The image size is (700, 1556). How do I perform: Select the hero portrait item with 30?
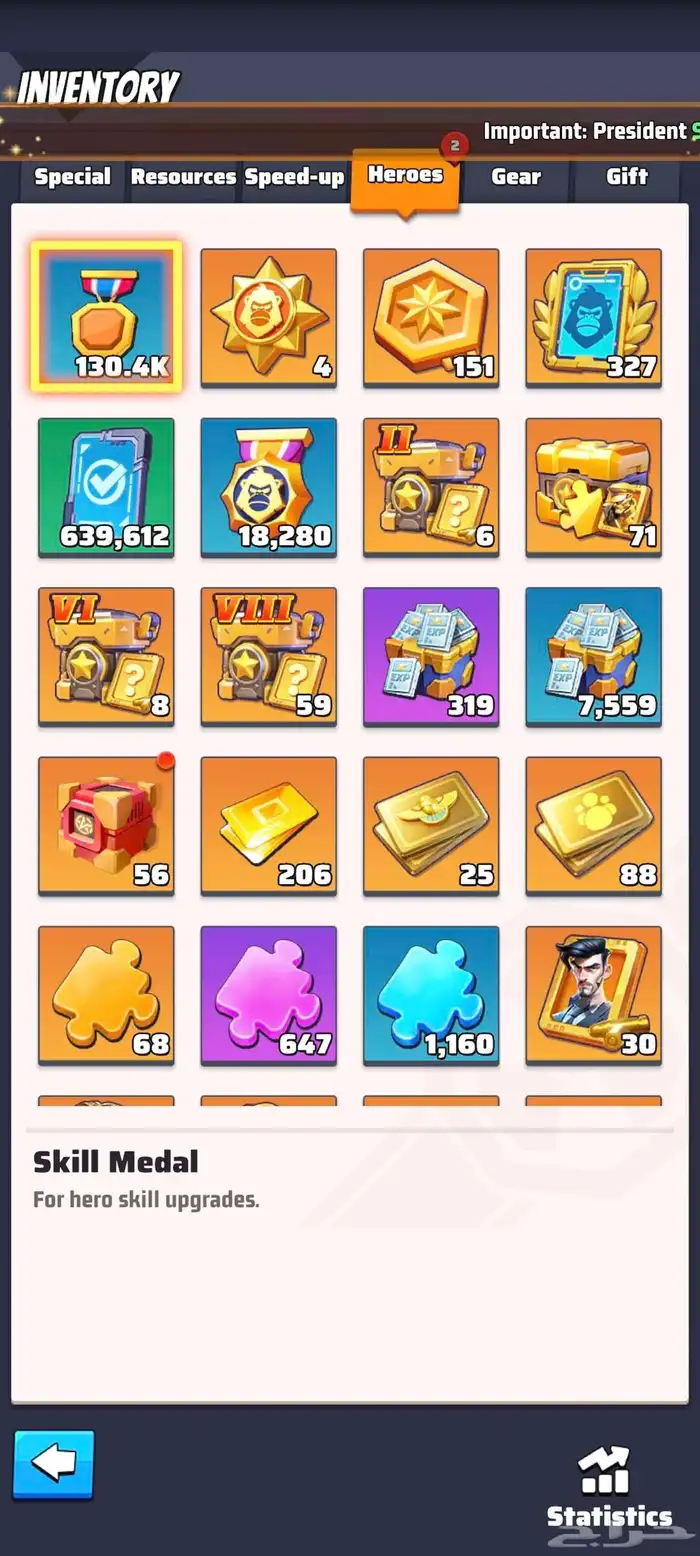click(593, 995)
